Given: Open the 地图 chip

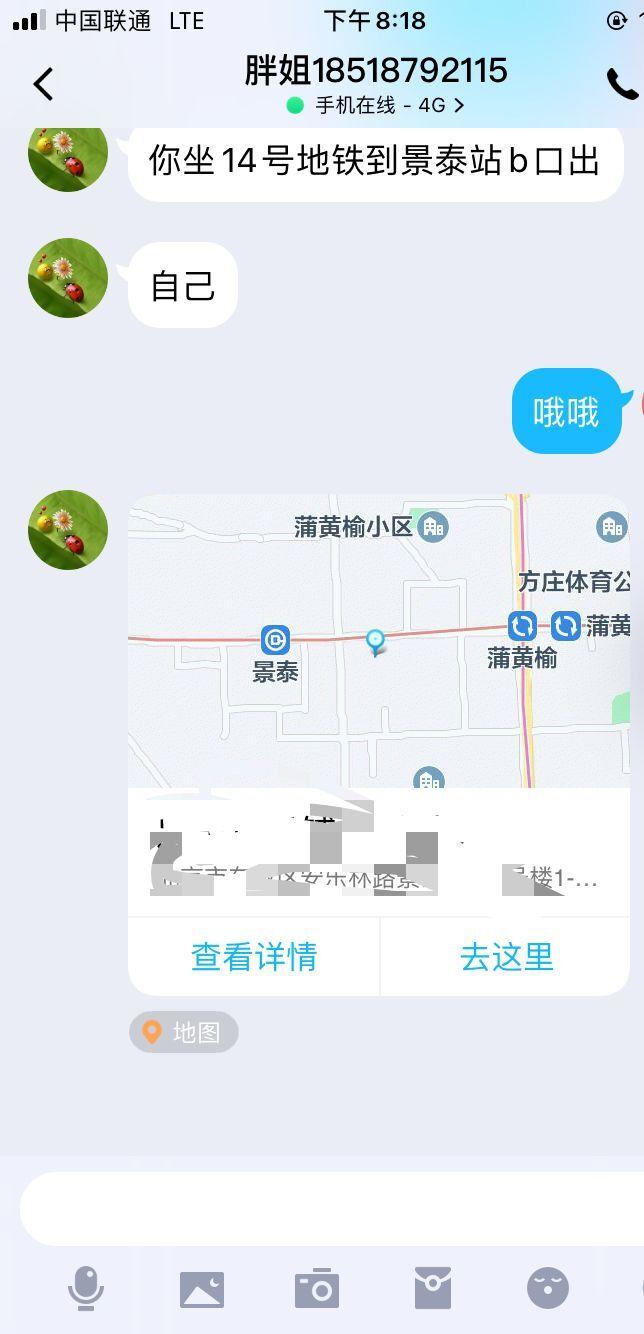Looking at the screenshot, I should [x=184, y=1032].
